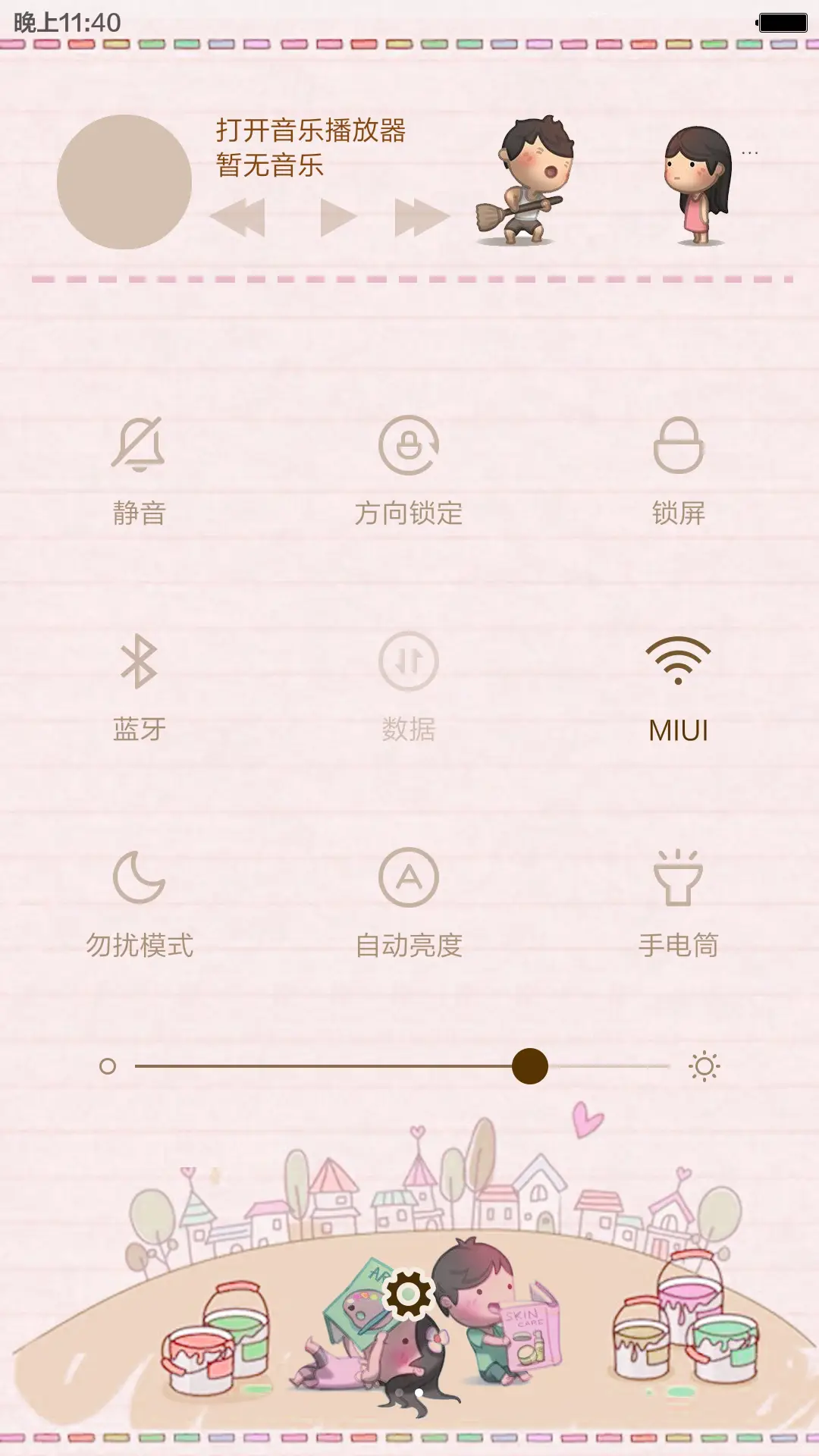Image resolution: width=819 pixels, height=1456 pixels.
Task: Open the music player
Action: [x=311, y=133]
